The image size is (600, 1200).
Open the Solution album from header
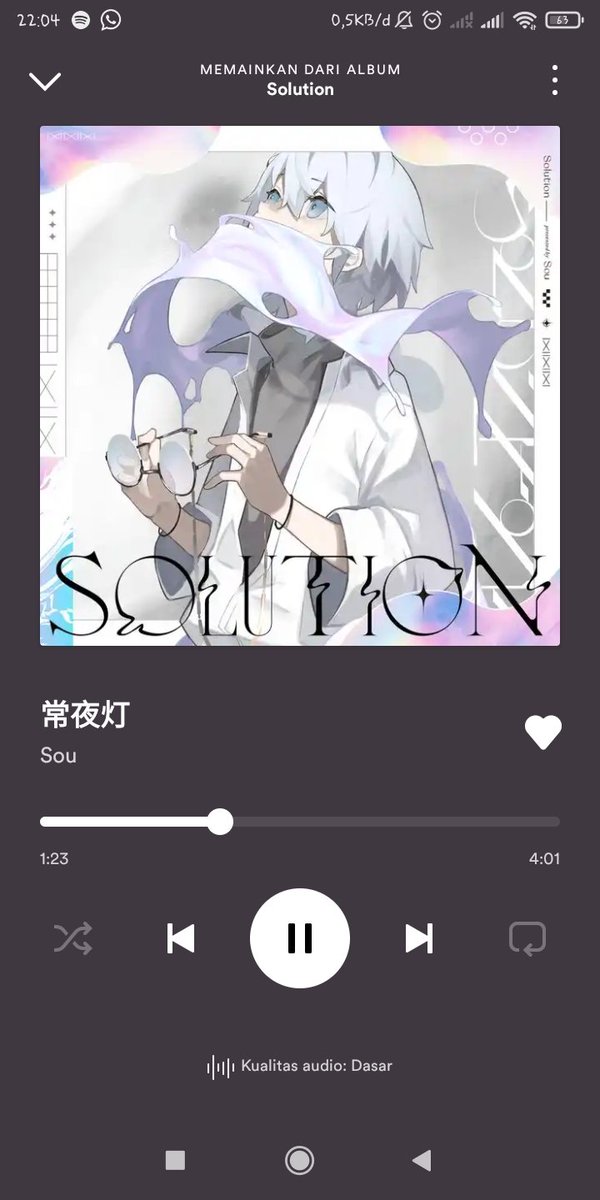point(300,89)
